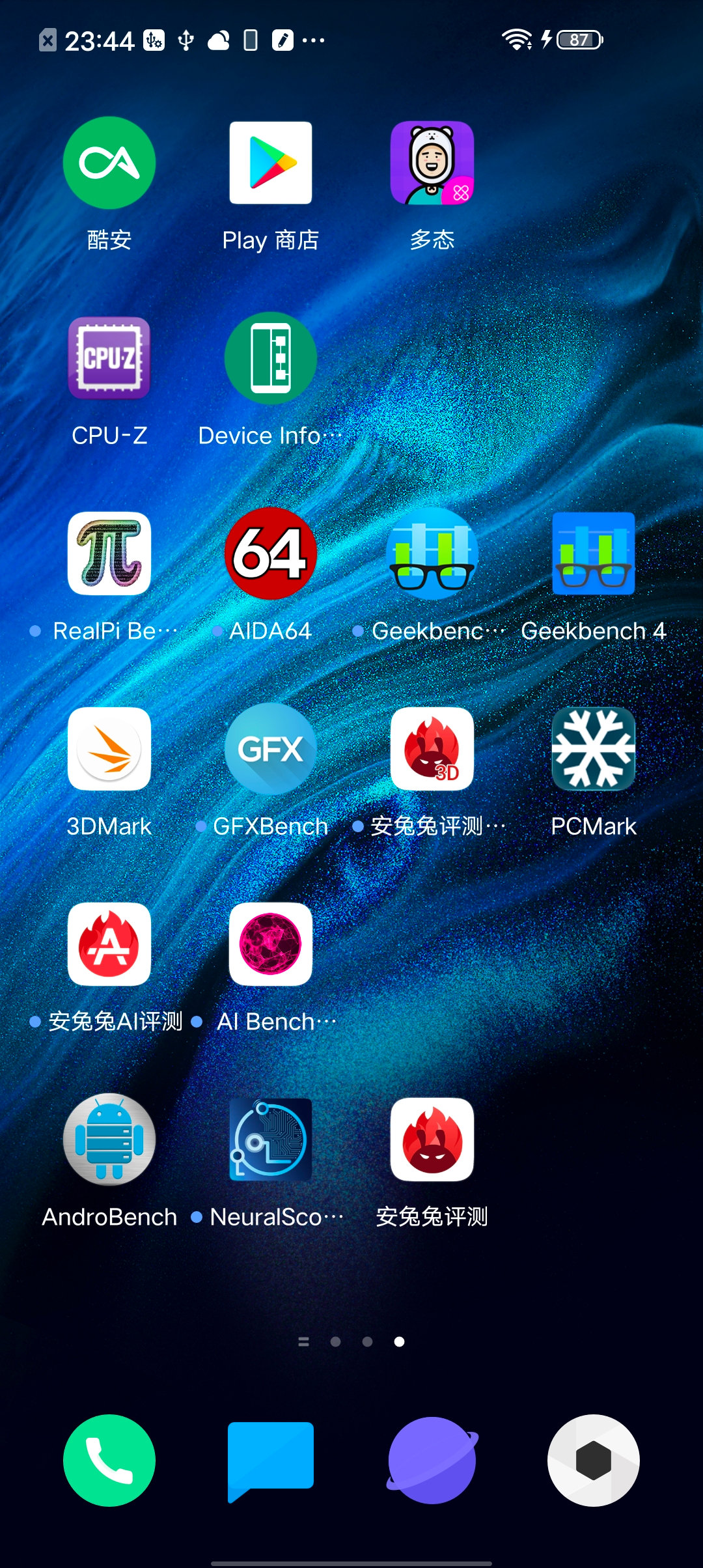The height and width of the screenshot is (1568, 703).
Task: Open 安兔兔评测 app in the bottom row
Action: 432,1140
